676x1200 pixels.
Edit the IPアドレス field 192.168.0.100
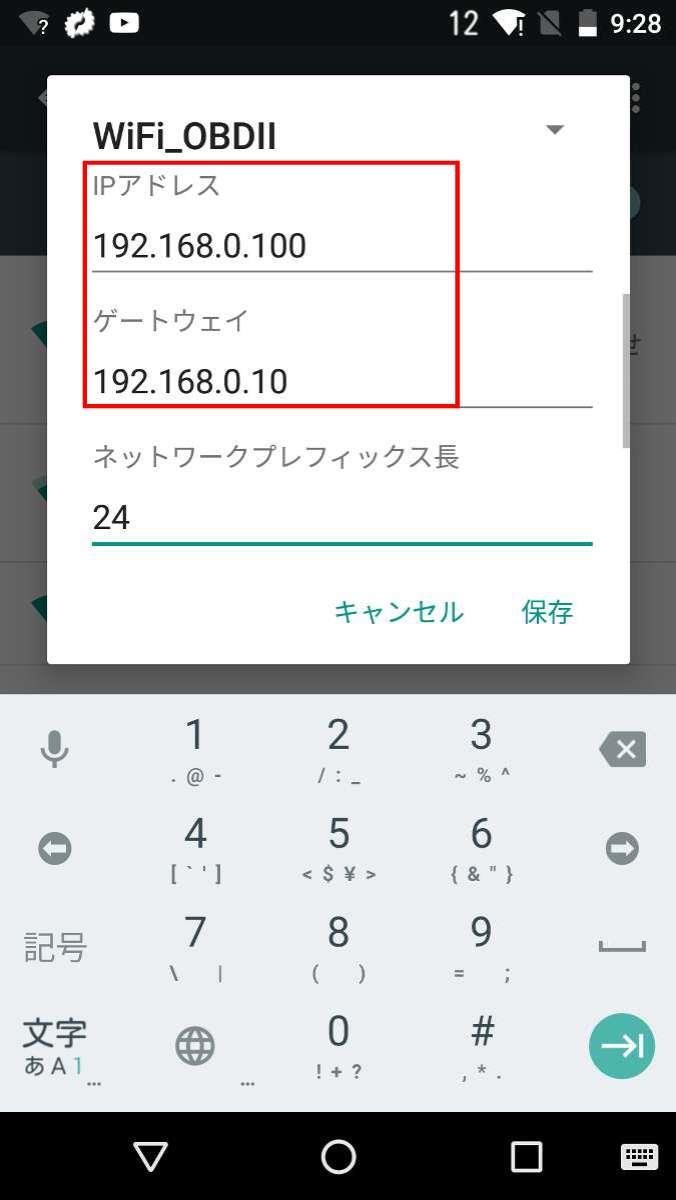(x=342, y=246)
